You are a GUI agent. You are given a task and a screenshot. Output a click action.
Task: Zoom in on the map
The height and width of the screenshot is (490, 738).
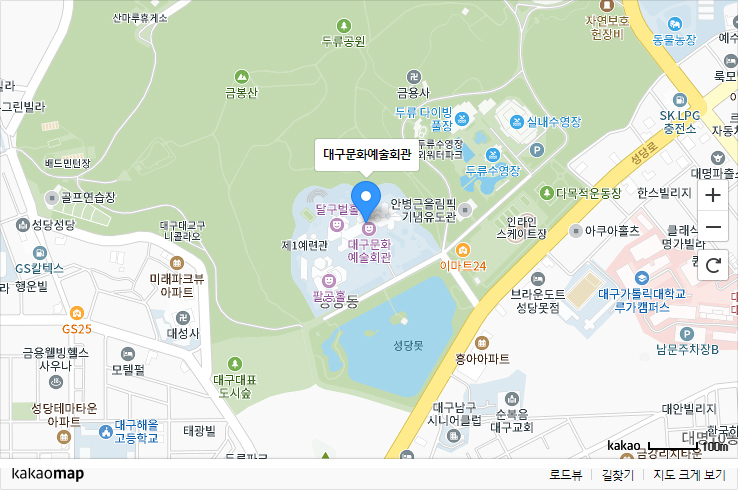(x=713, y=195)
